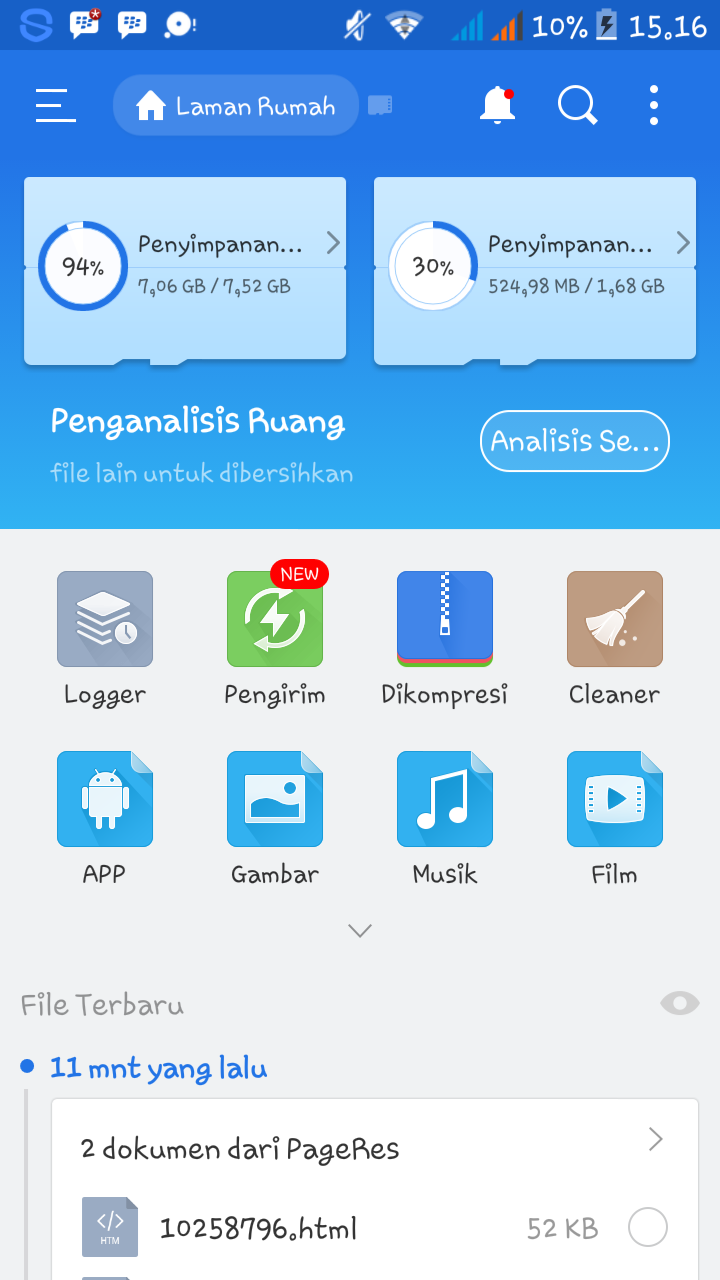Open the Pengirim (sender) feature
This screenshot has width=720, height=1280.
click(x=275, y=618)
